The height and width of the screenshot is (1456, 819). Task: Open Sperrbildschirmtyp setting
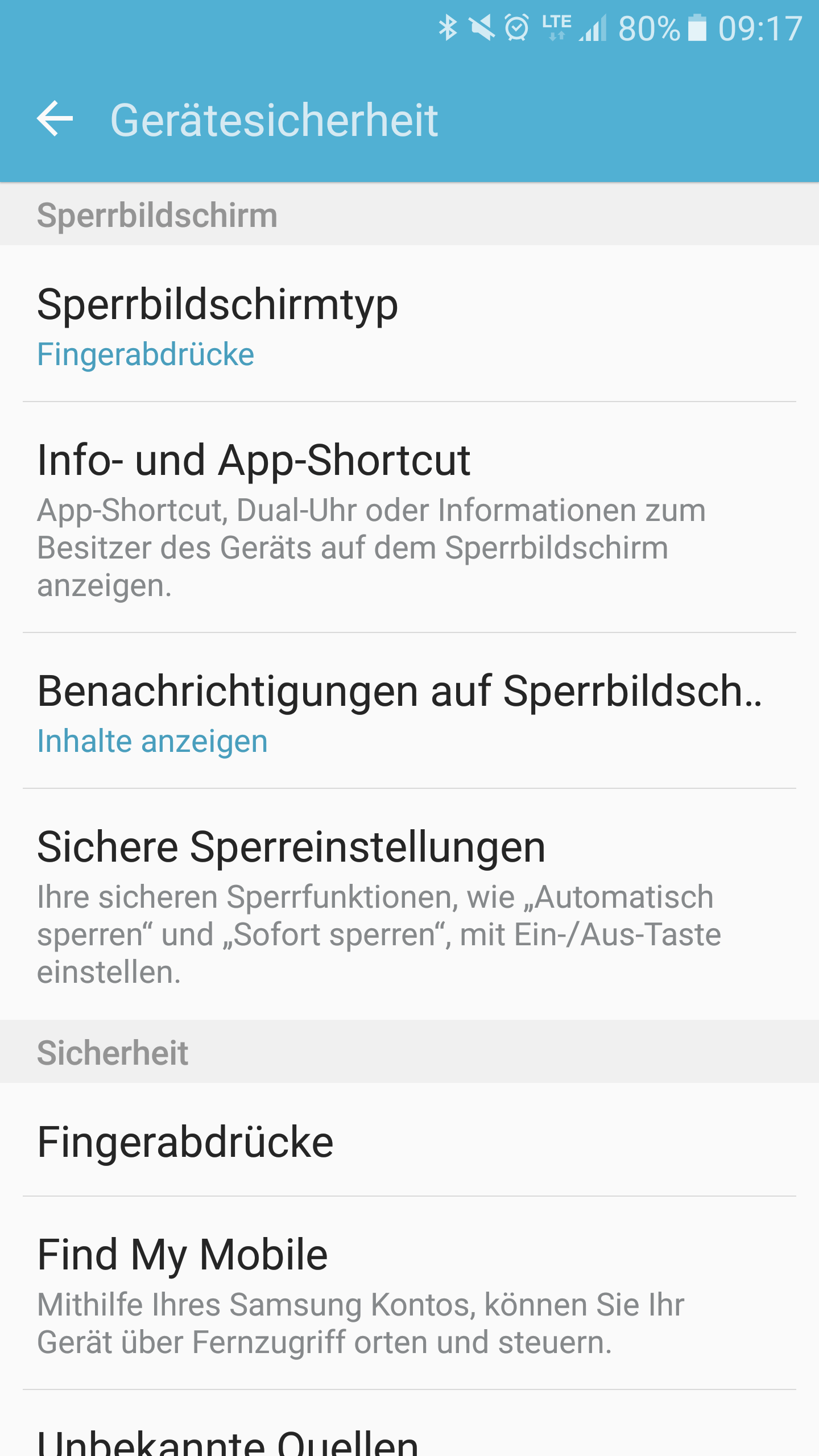409,325
